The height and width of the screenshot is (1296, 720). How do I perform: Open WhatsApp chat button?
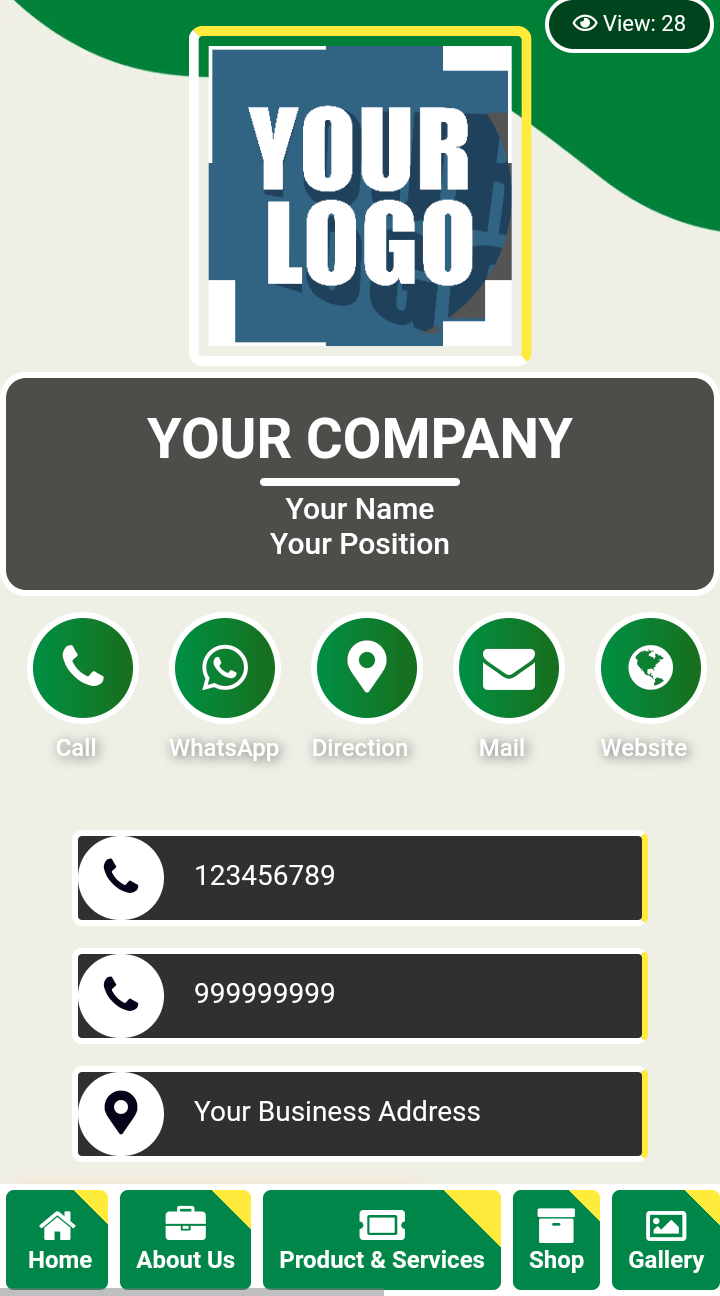(224, 667)
